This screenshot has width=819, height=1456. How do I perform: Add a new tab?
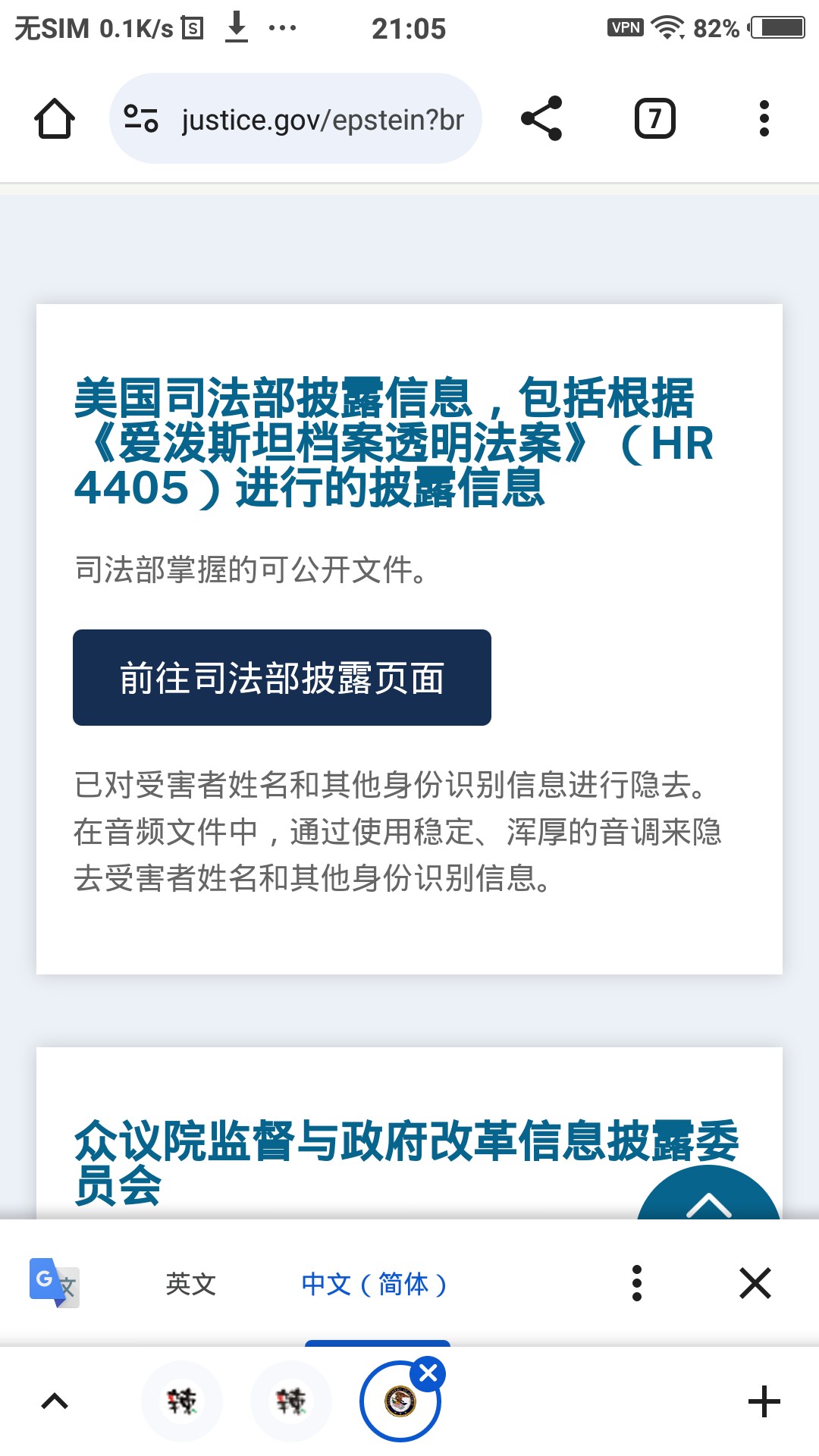764,1401
